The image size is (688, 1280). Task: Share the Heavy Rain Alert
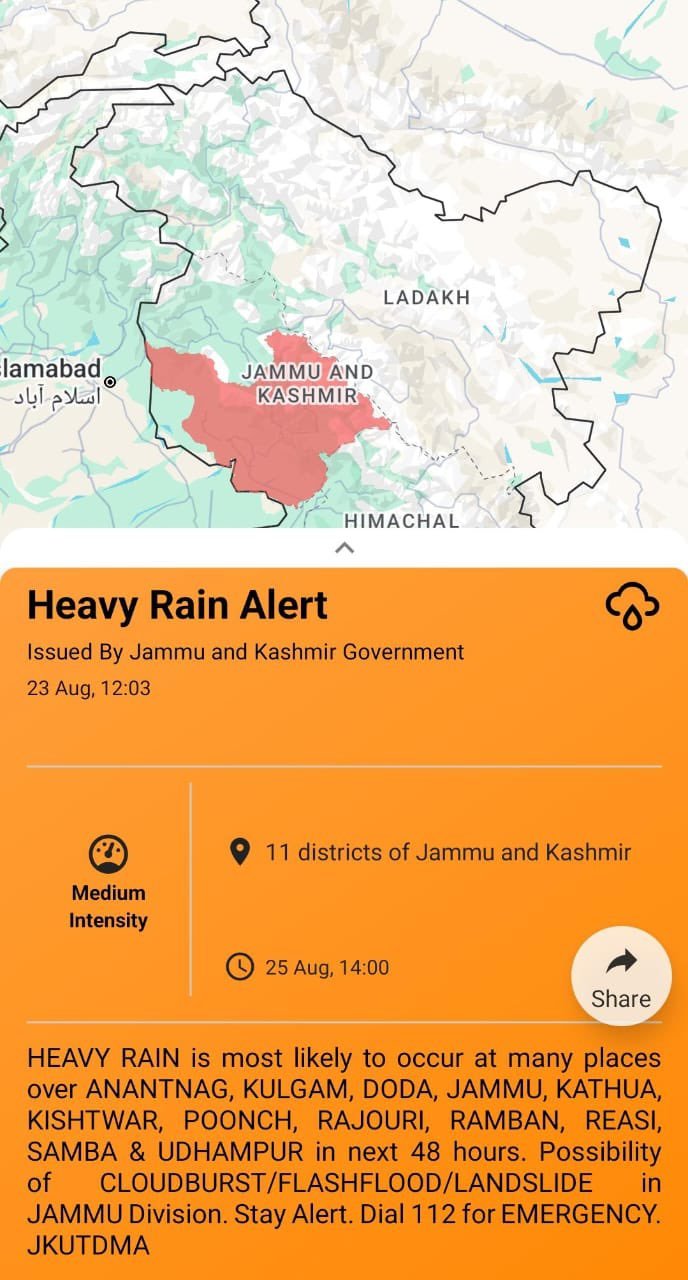coord(620,977)
